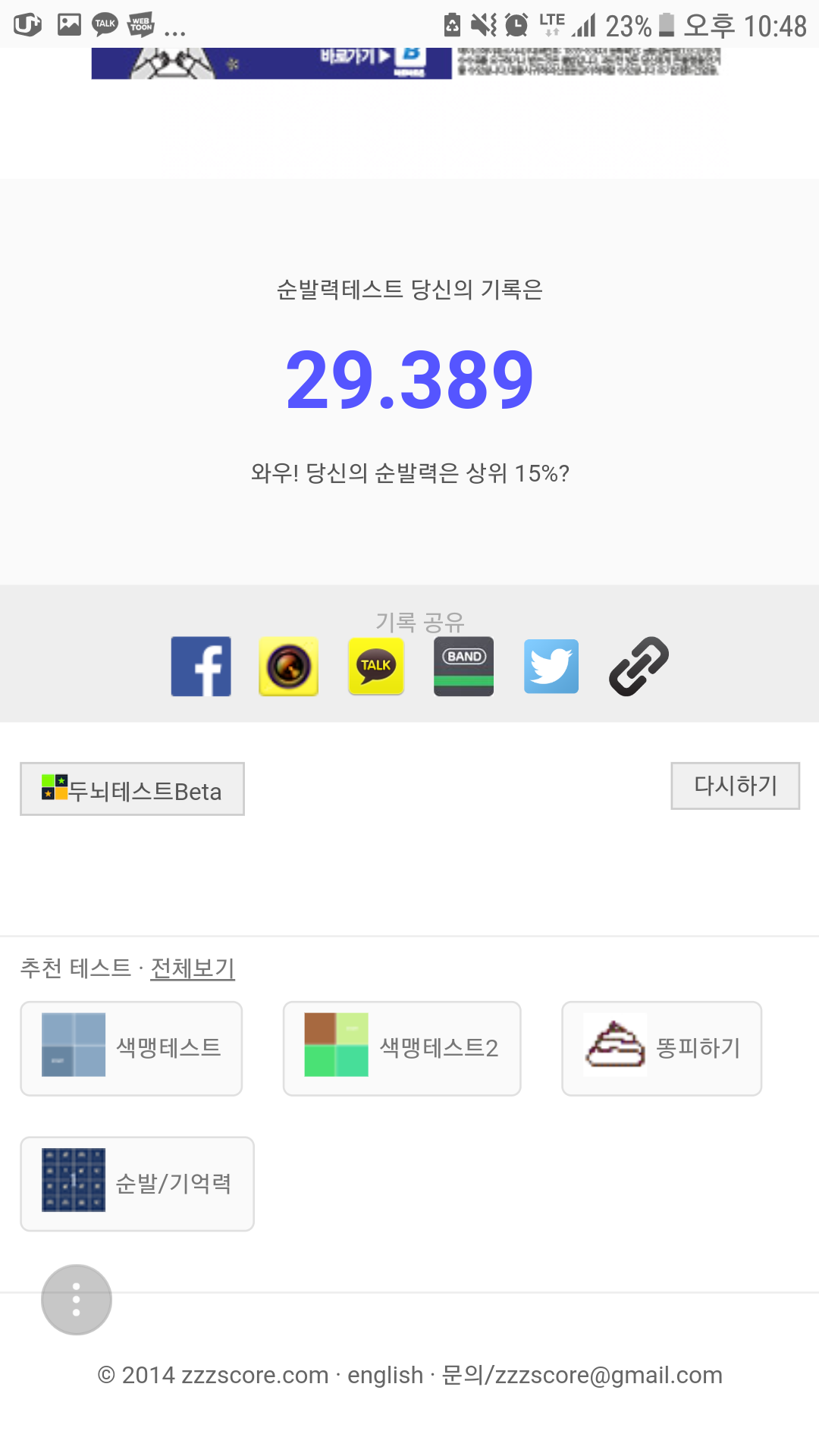Tweet the score via Twitter icon
The height and width of the screenshot is (1456, 819).
pyautogui.click(x=551, y=666)
